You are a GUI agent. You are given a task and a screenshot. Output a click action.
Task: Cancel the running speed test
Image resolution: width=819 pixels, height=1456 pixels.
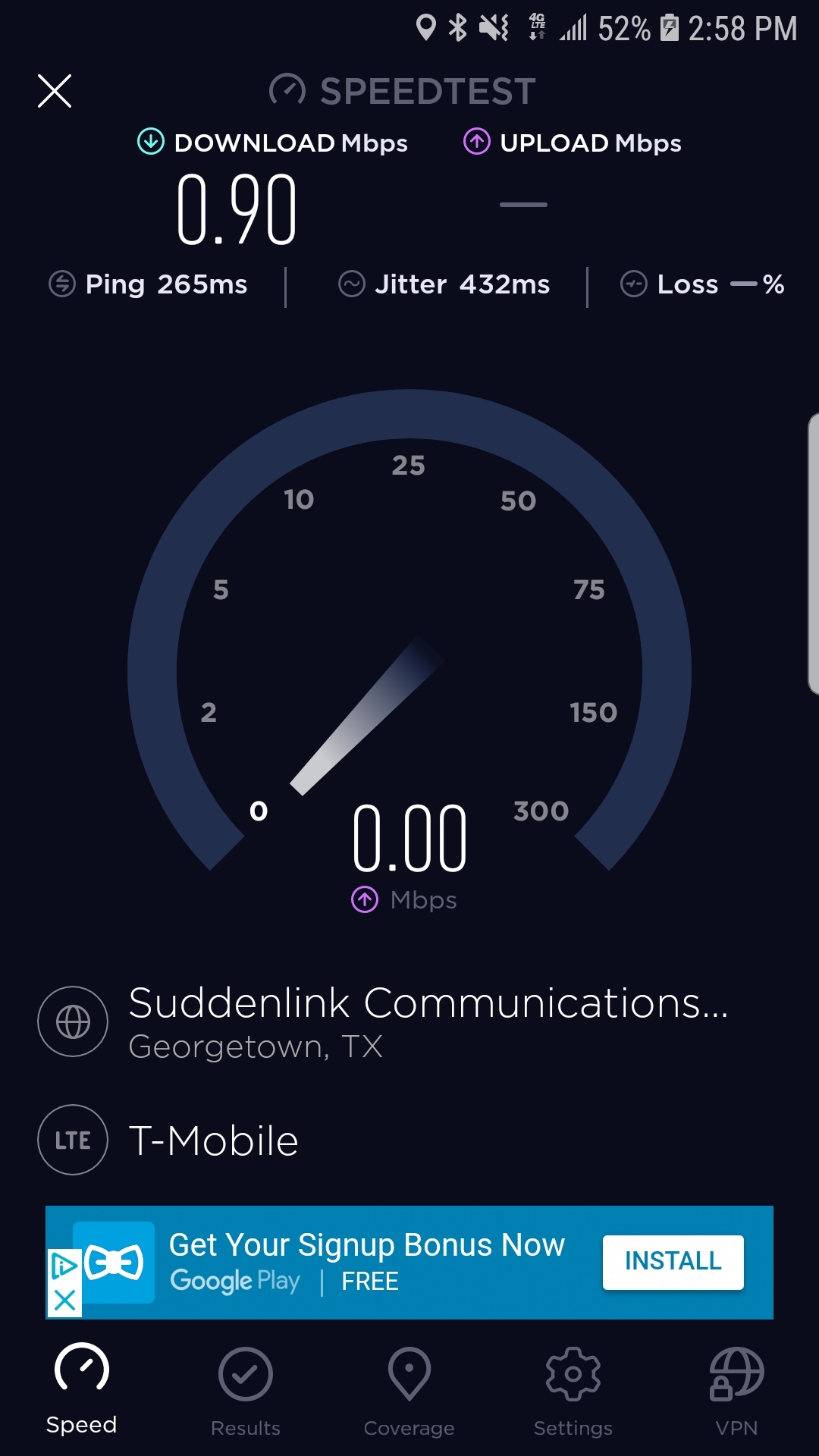(x=55, y=91)
